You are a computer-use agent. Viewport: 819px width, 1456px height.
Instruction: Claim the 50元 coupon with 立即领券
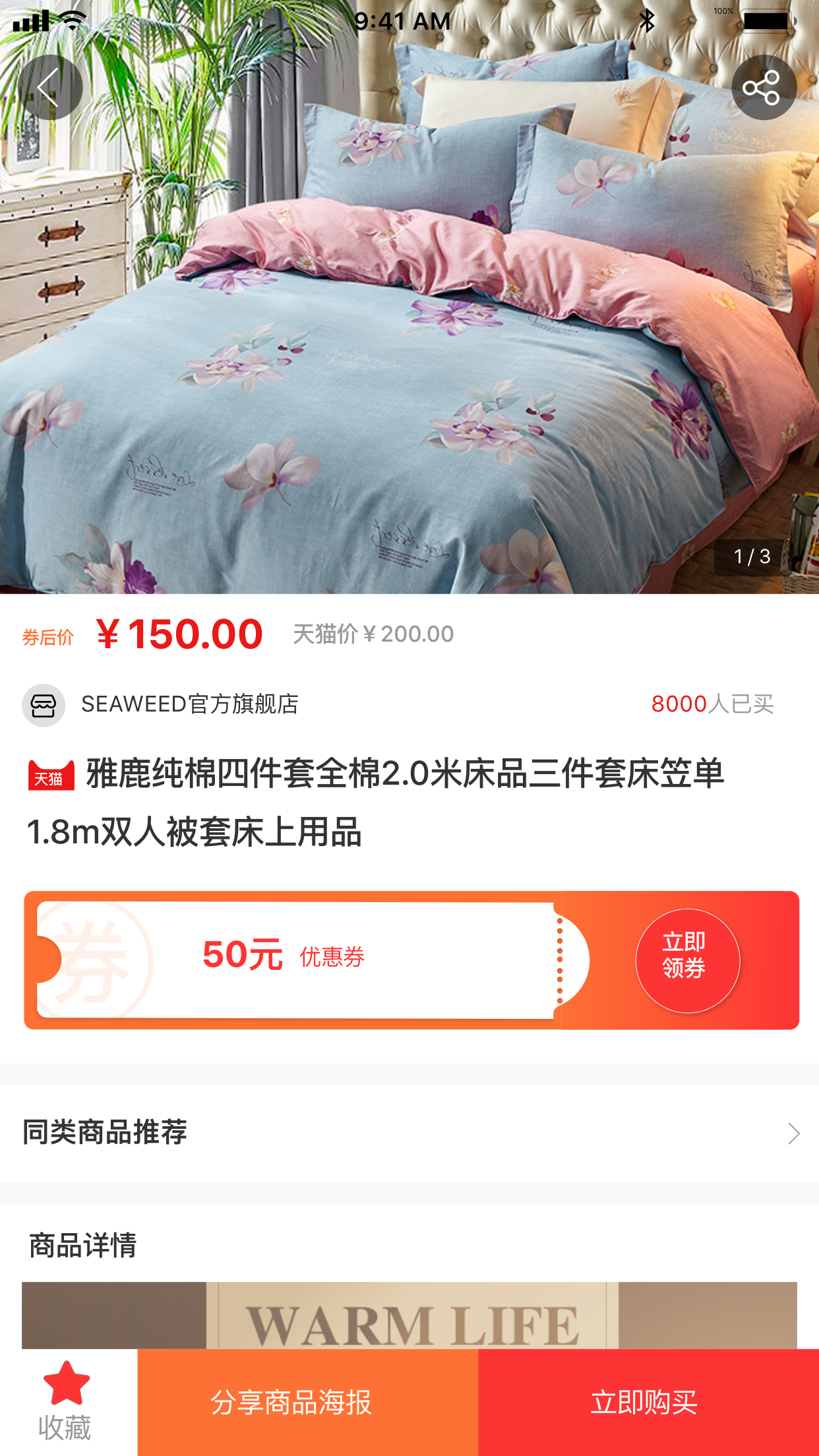coord(687,960)
